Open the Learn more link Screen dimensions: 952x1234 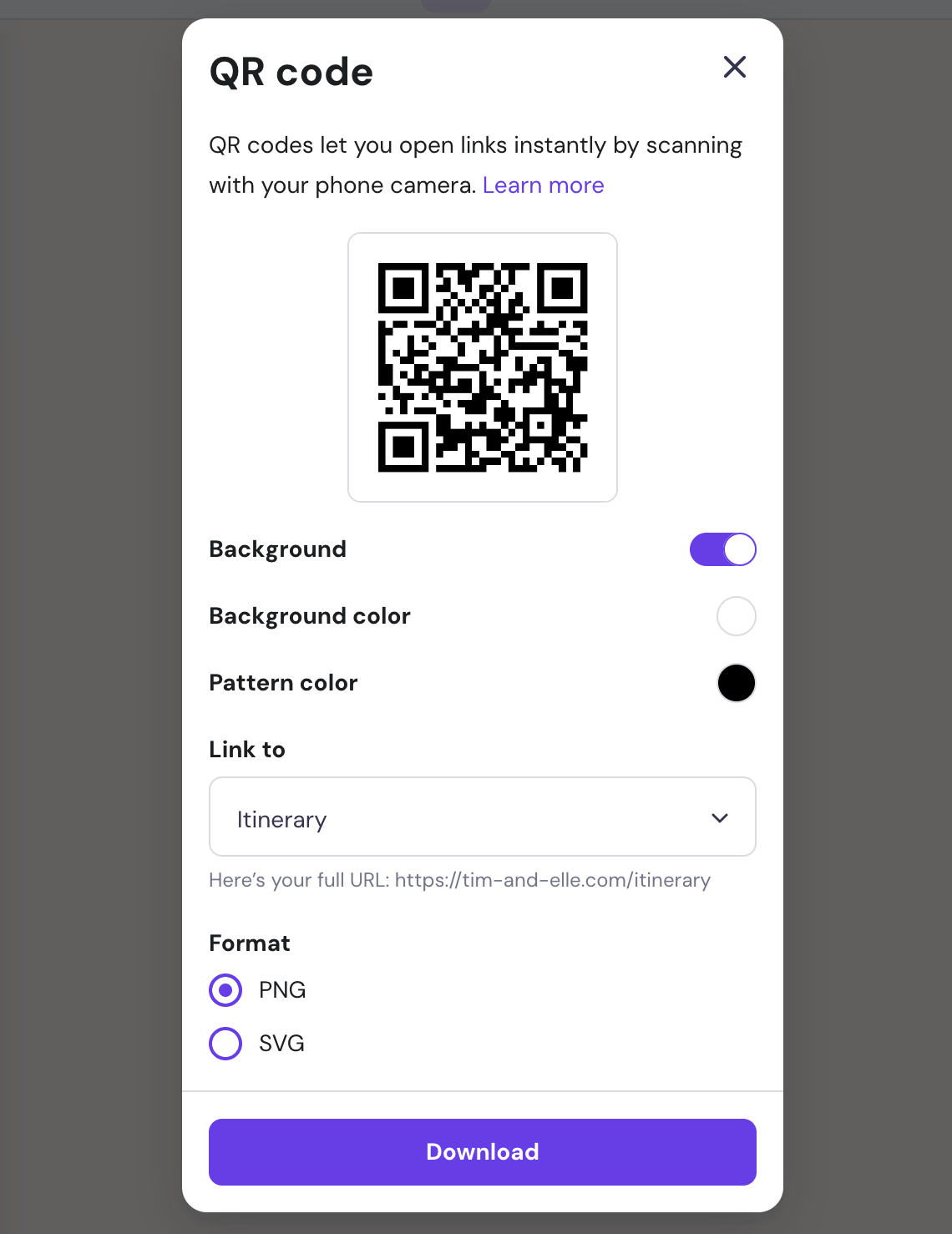pyautogui.click(x=543, y=185)
